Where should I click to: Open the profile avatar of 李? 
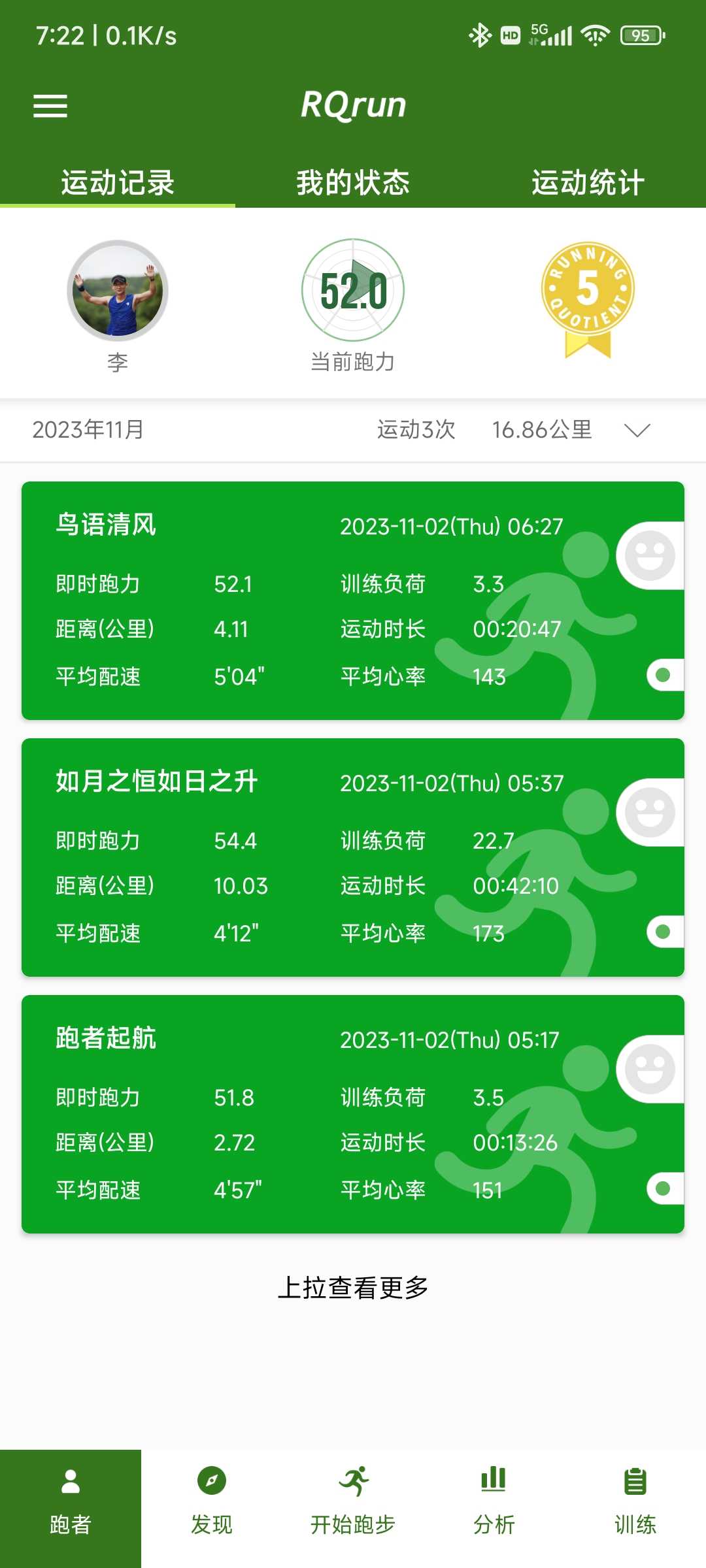[118, 290]
